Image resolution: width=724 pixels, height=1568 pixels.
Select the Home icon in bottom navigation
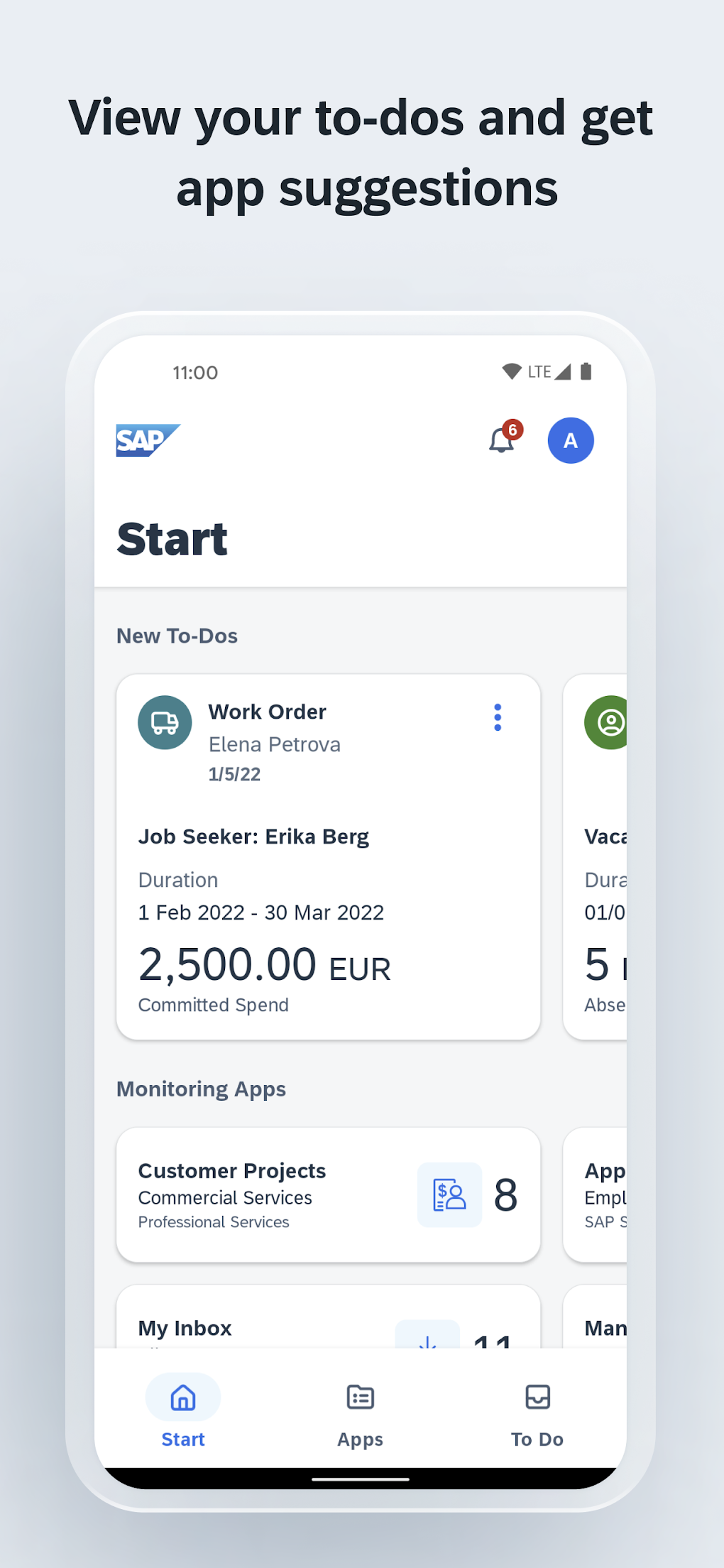(x=182, y=1397)
